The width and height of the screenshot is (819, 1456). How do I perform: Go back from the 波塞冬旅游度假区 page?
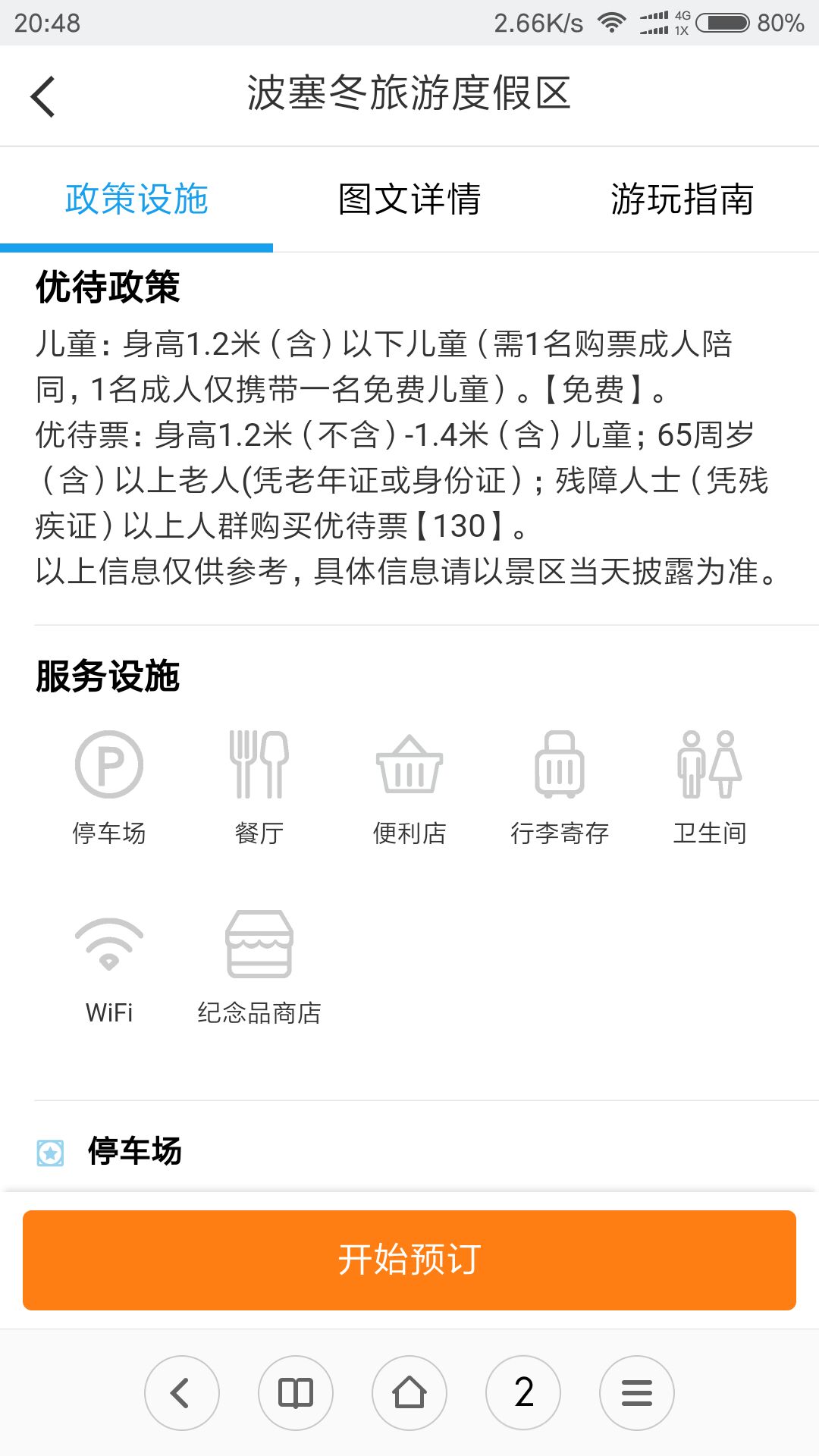pos(43,96)
